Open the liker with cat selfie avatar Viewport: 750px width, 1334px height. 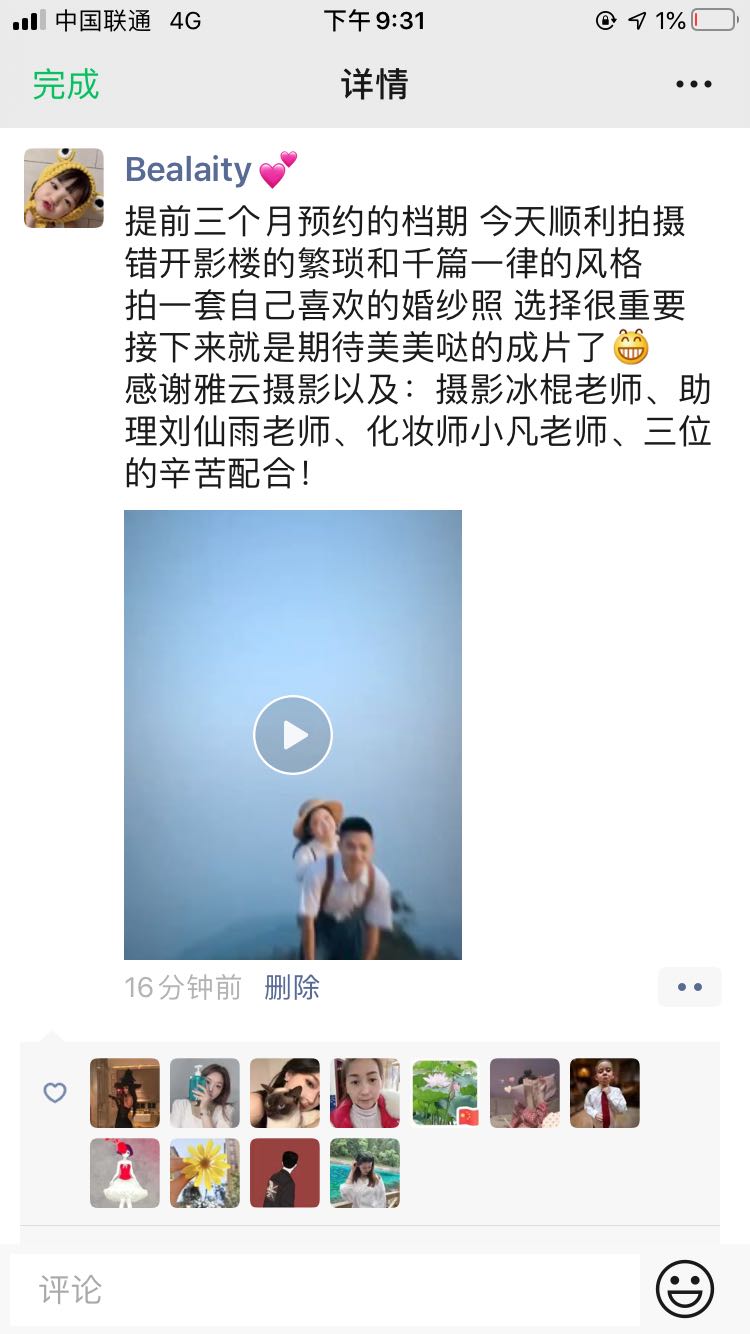(285, 1093)
